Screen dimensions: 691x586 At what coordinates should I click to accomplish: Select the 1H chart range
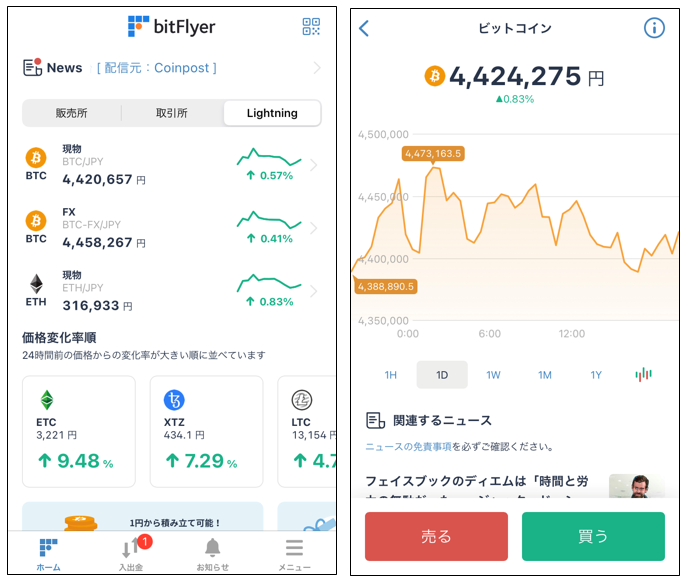tap(391, 375)
